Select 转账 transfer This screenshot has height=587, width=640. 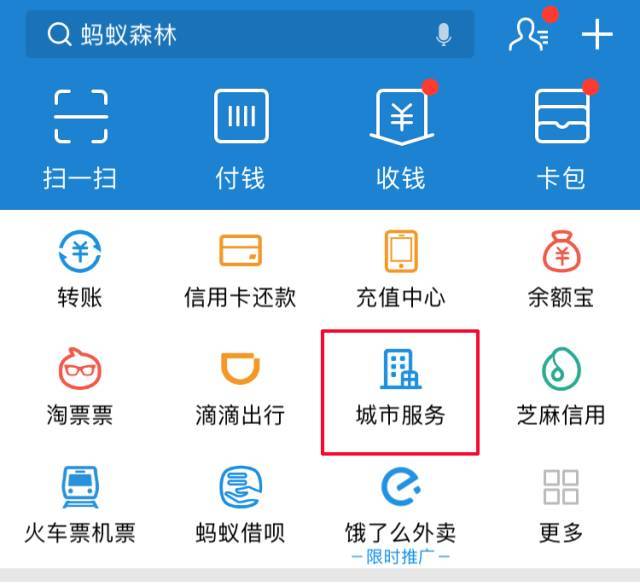coord(80,268)
